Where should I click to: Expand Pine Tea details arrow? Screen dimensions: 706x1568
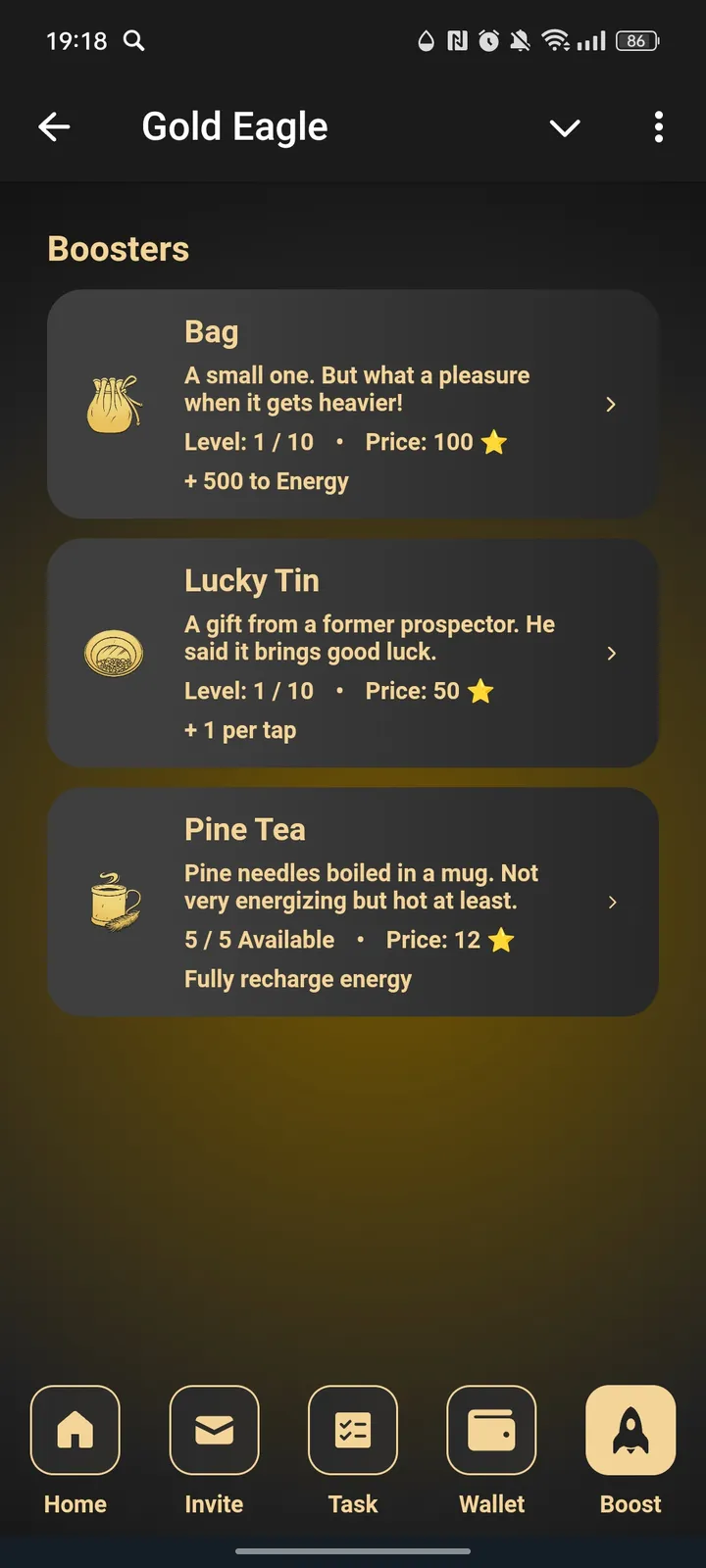click(x=611, y=902)
